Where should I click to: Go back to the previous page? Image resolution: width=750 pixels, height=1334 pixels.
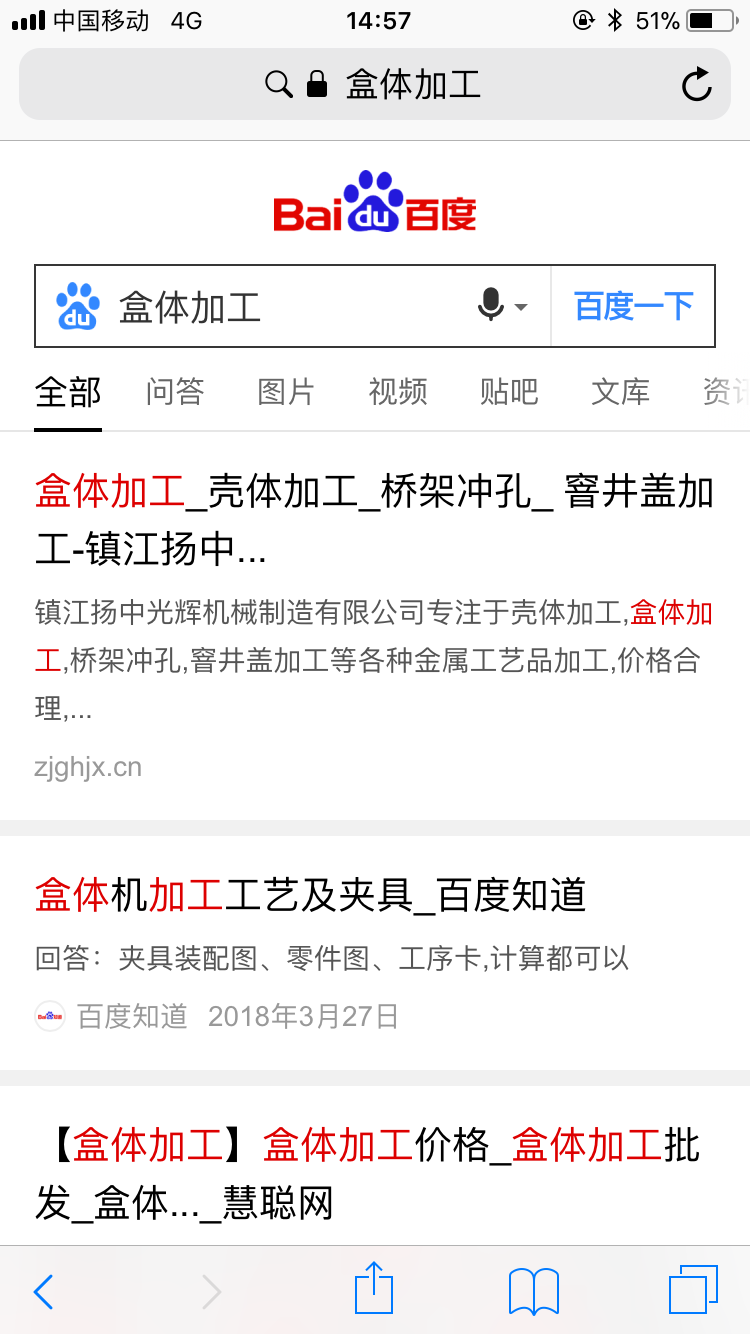(x=43, y=1292)
